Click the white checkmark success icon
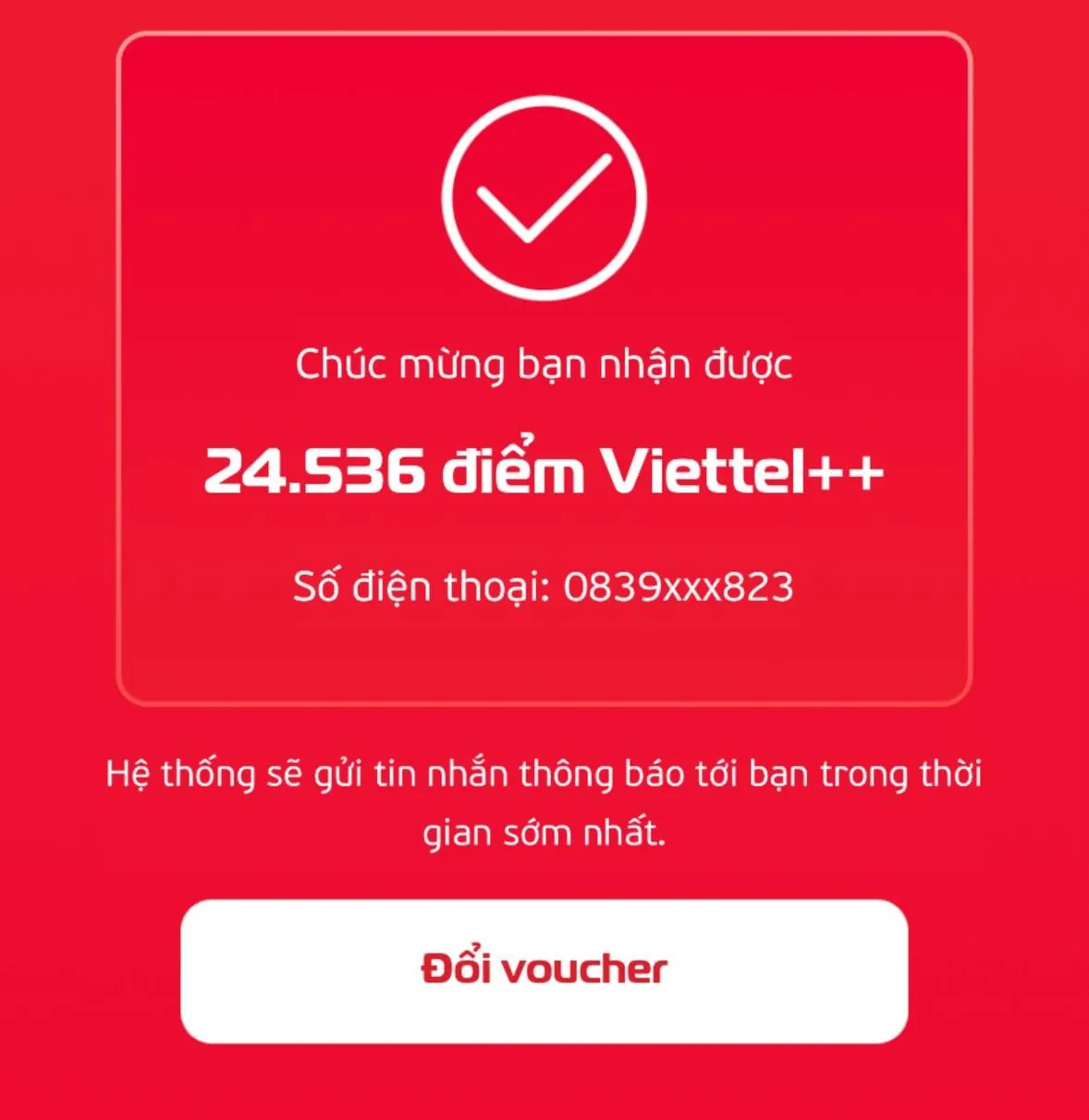The width and height of the screenshot is (1089, 1120). click(x=544, y=194)
